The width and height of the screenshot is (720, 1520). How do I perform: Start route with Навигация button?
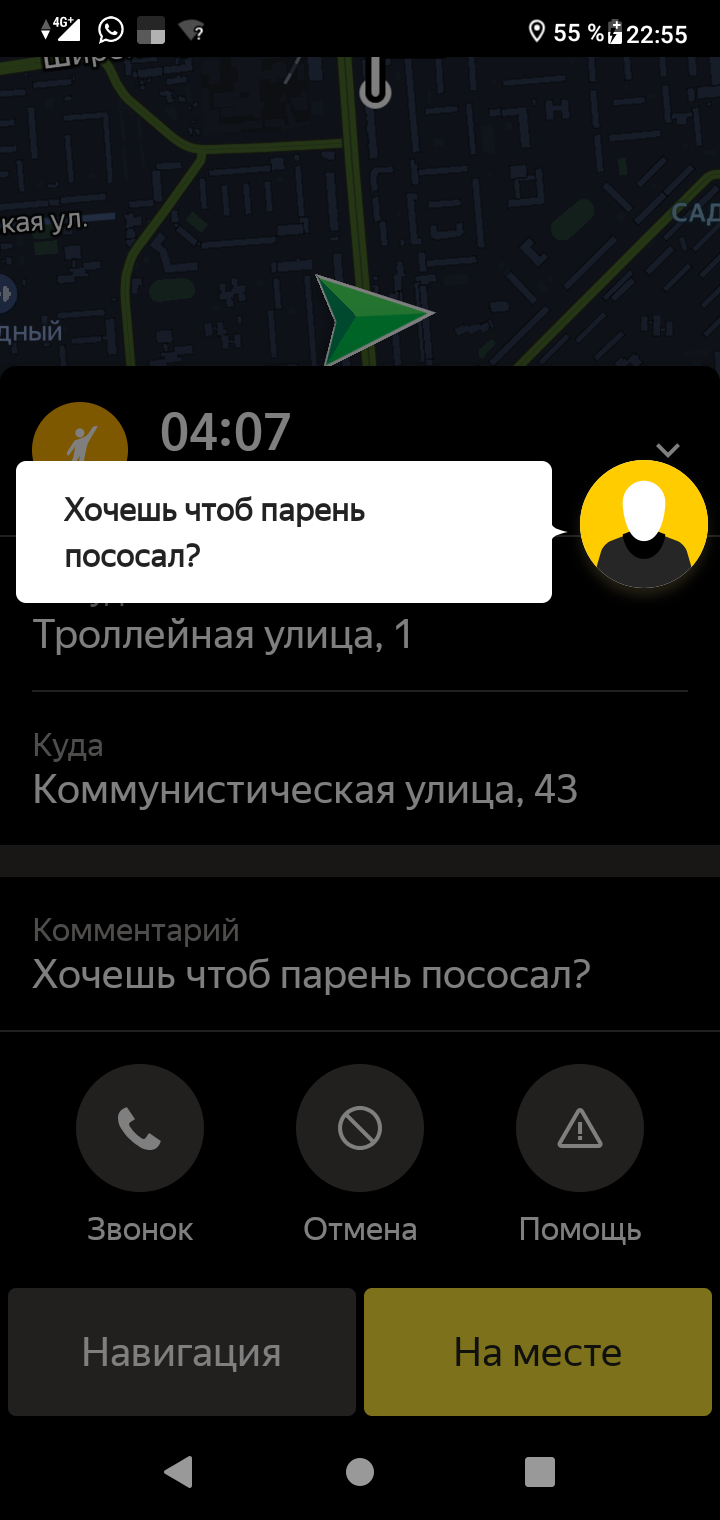tap(182, 1352)
